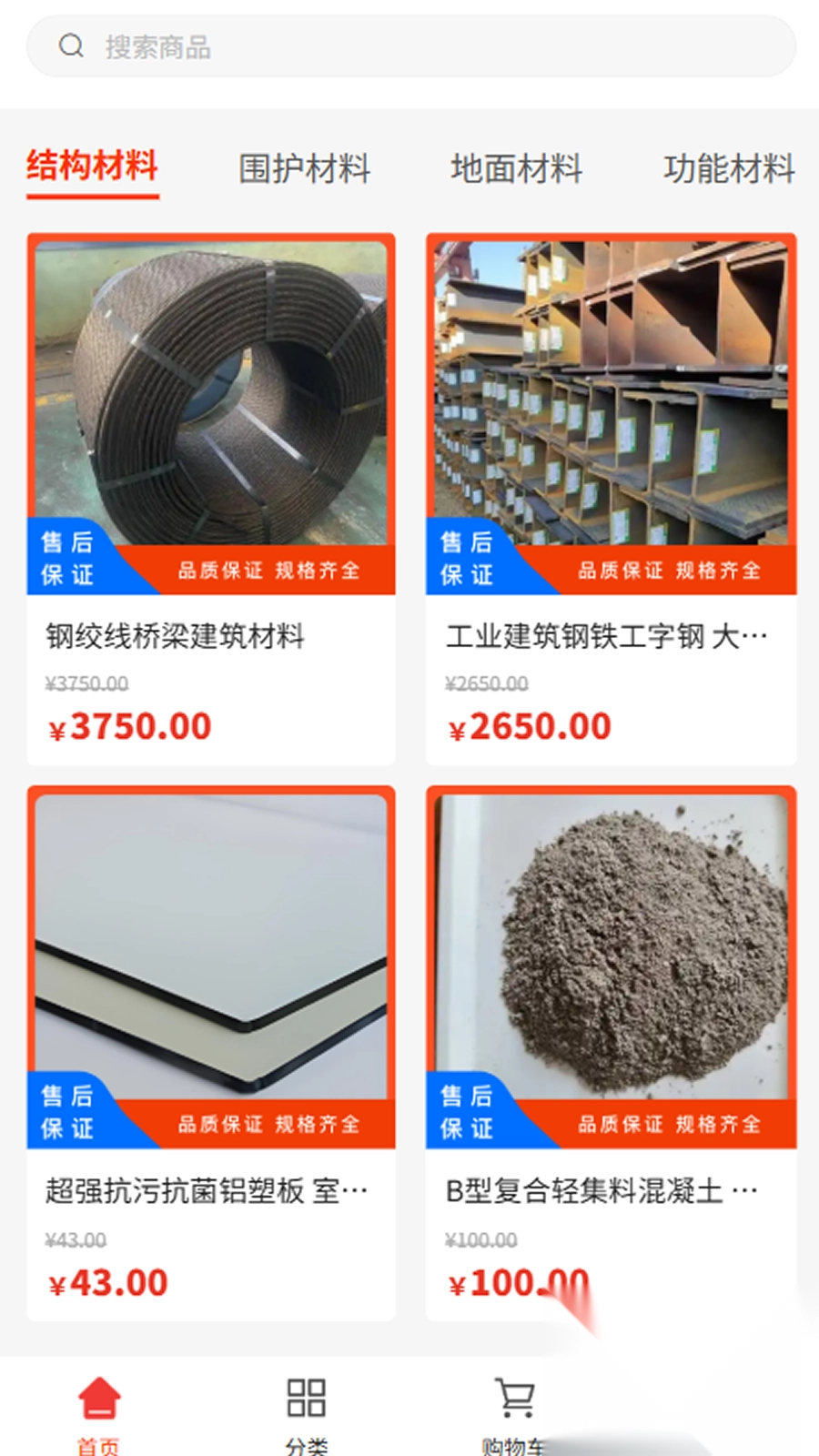The height and width of the screenshot is (1456, 819).
Task: Switch to the 围护材料 category tab
Action: [303, 169]
